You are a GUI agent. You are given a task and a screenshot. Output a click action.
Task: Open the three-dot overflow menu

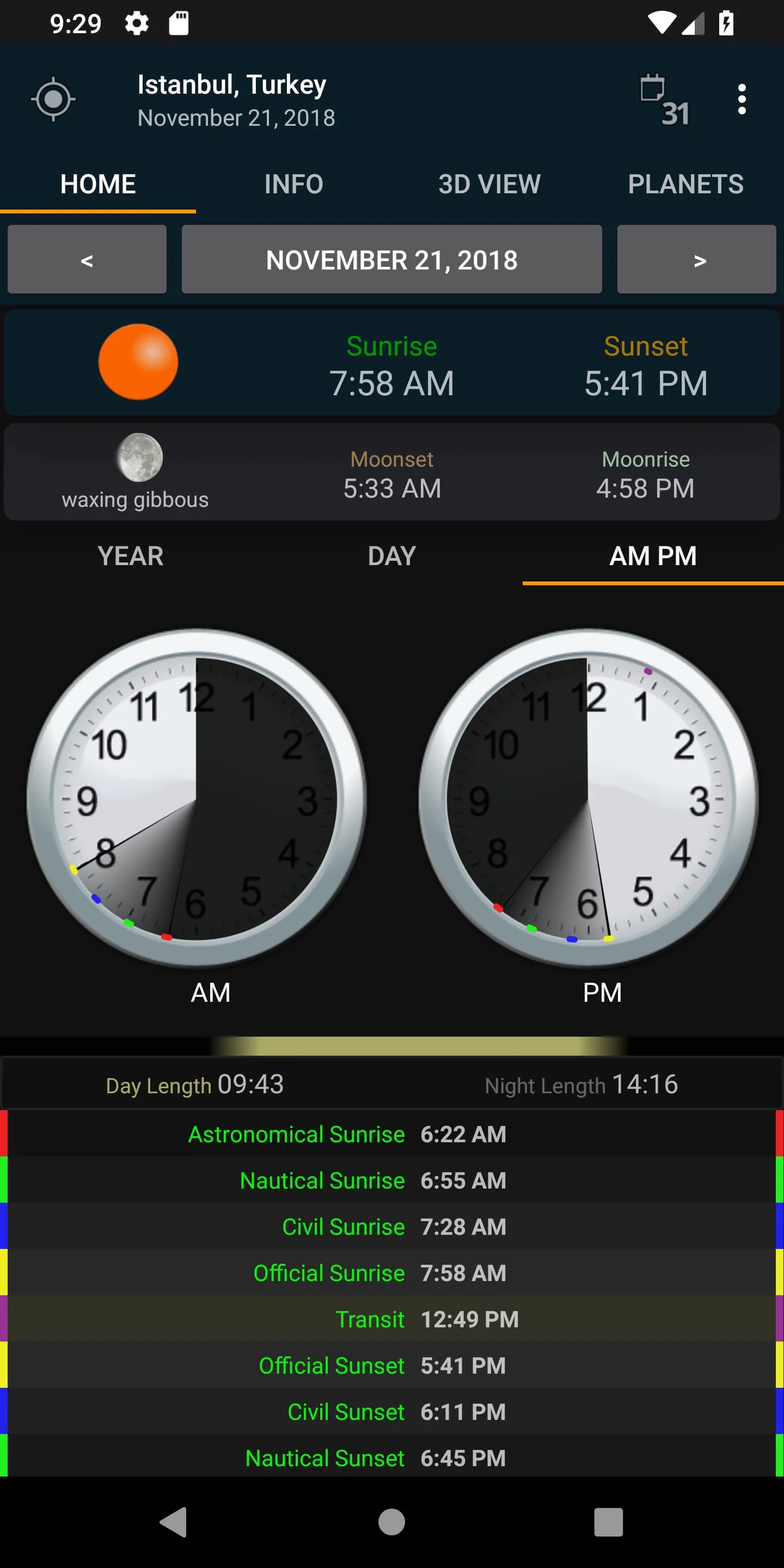pos(742,98)
